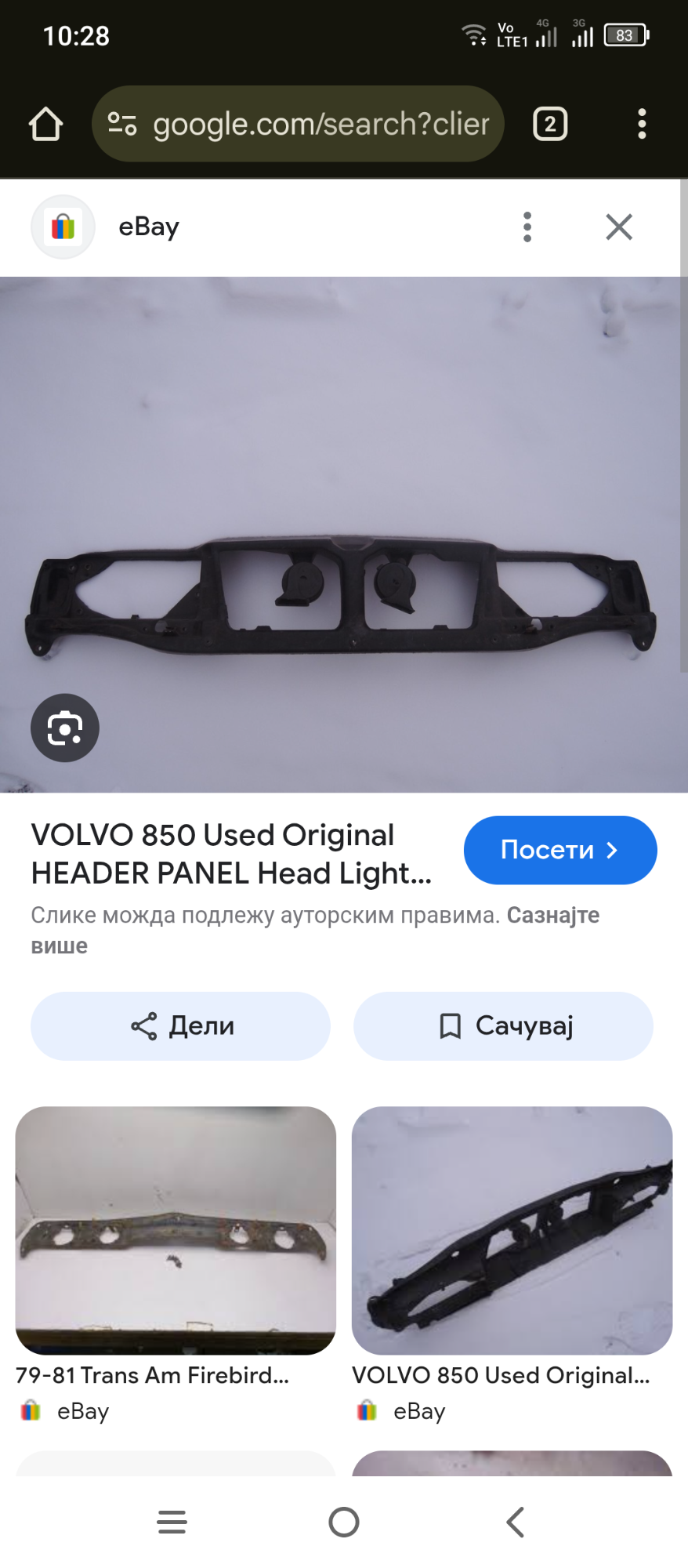This screenshot has height=1568, width=688.
Task: Open the Сазнајте више link
Action: coord(552,916)
